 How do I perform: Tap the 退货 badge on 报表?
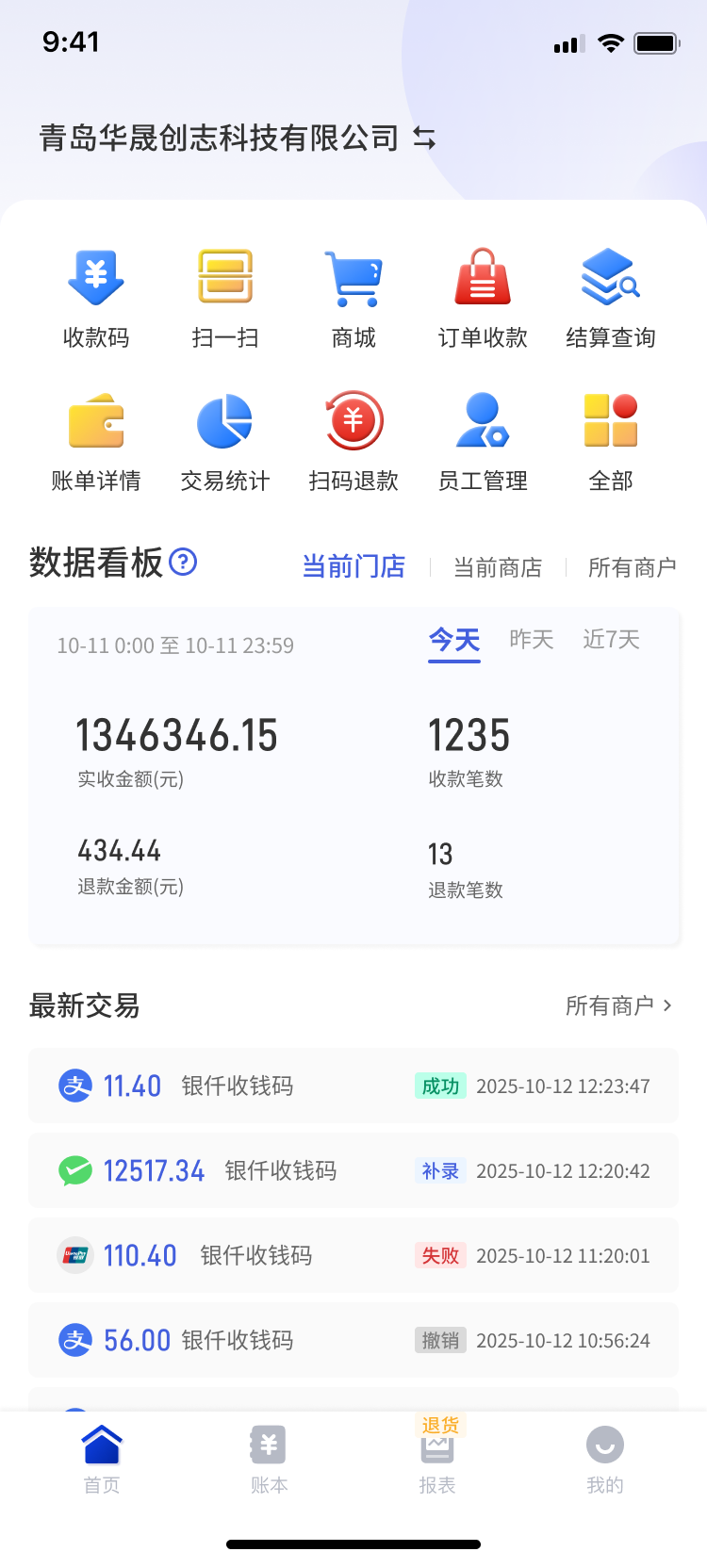coord(439,1425)
